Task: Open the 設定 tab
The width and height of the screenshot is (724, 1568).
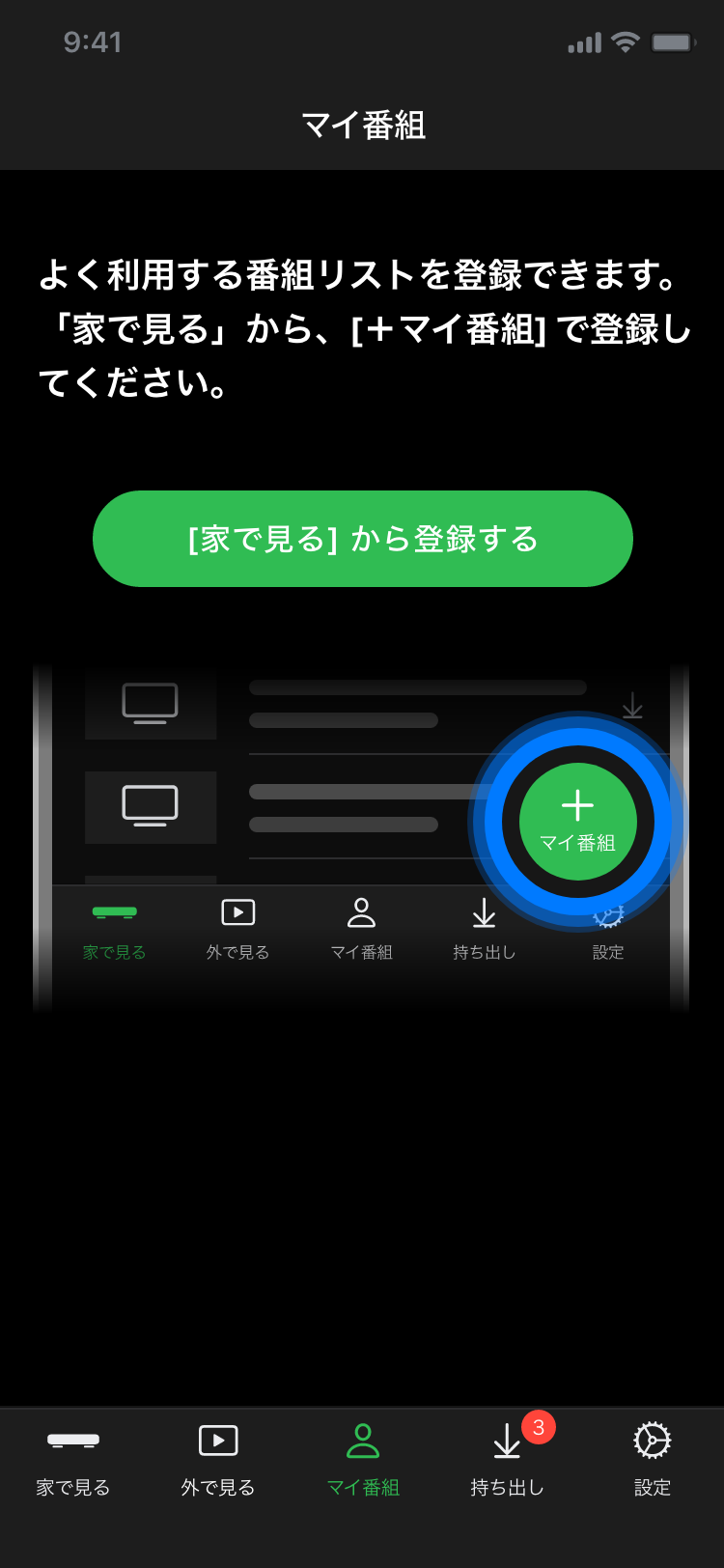Action: (653, 1459)
